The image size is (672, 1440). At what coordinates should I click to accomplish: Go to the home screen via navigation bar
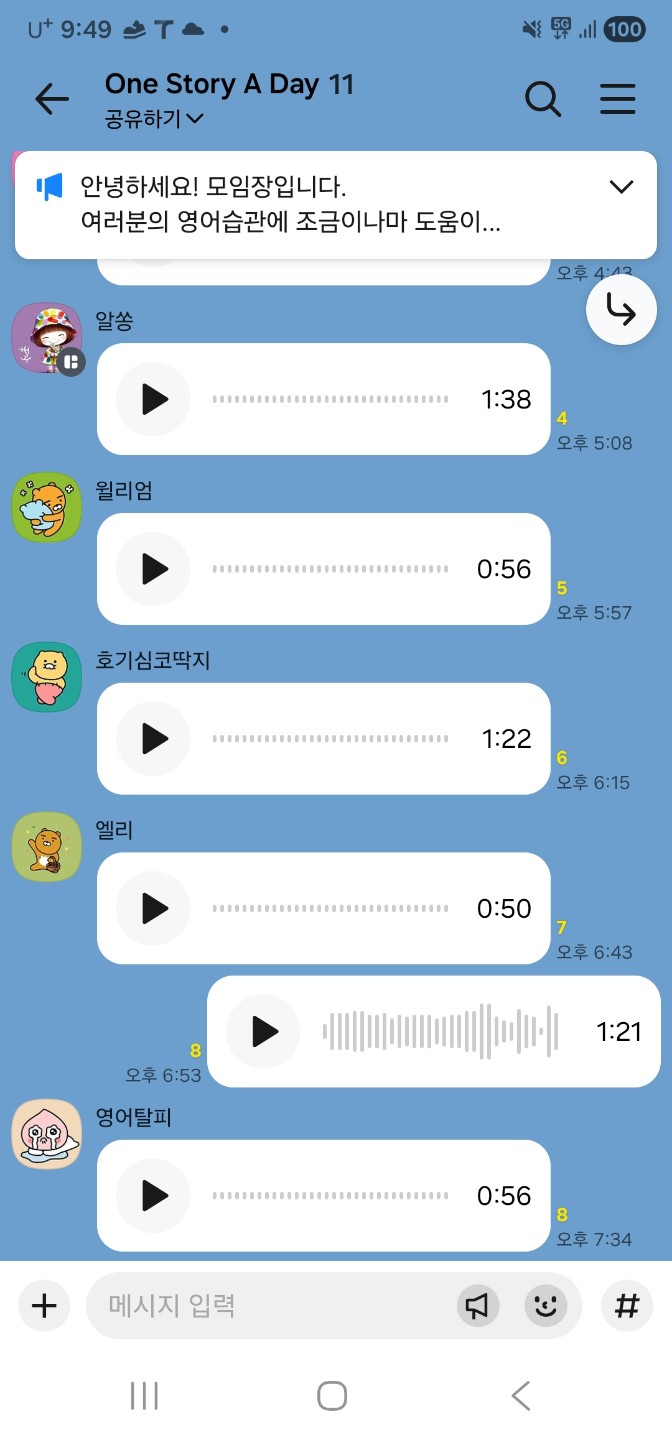coord(331,1396)
